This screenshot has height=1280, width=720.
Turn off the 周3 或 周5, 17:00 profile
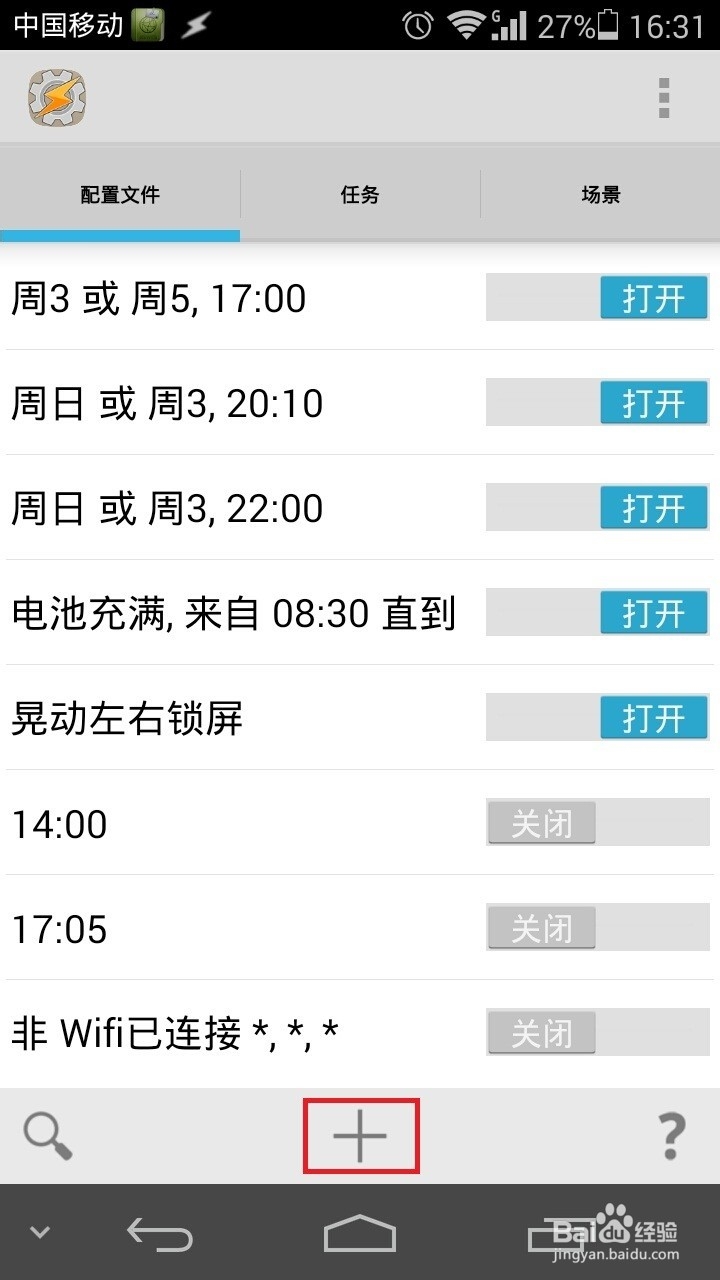[x=652, y=297]
